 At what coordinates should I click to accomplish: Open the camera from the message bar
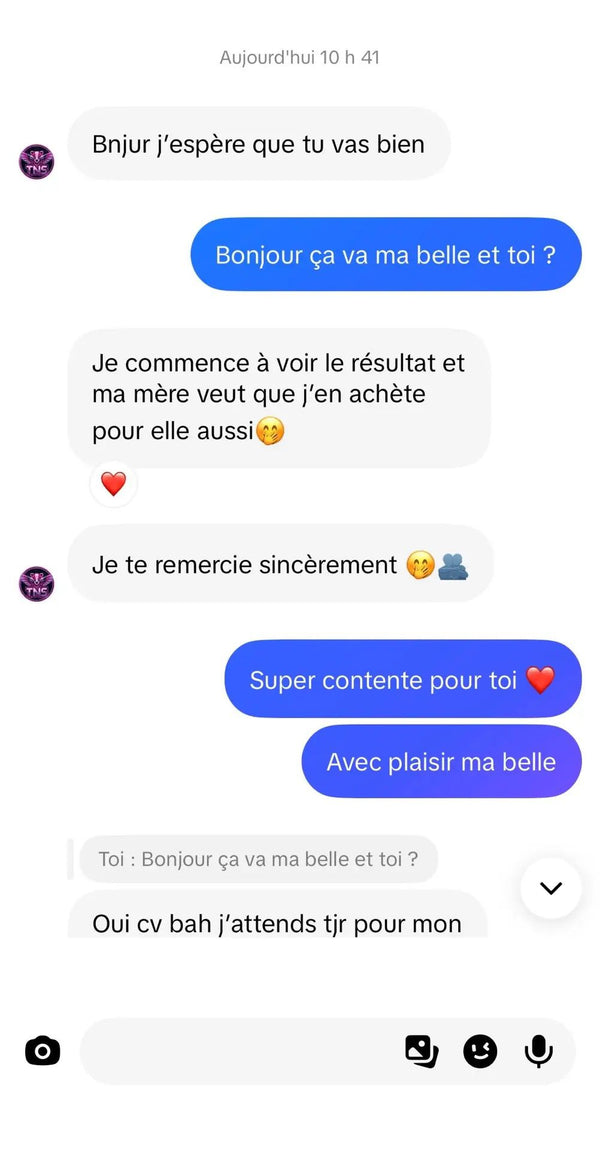[42, 1052]
